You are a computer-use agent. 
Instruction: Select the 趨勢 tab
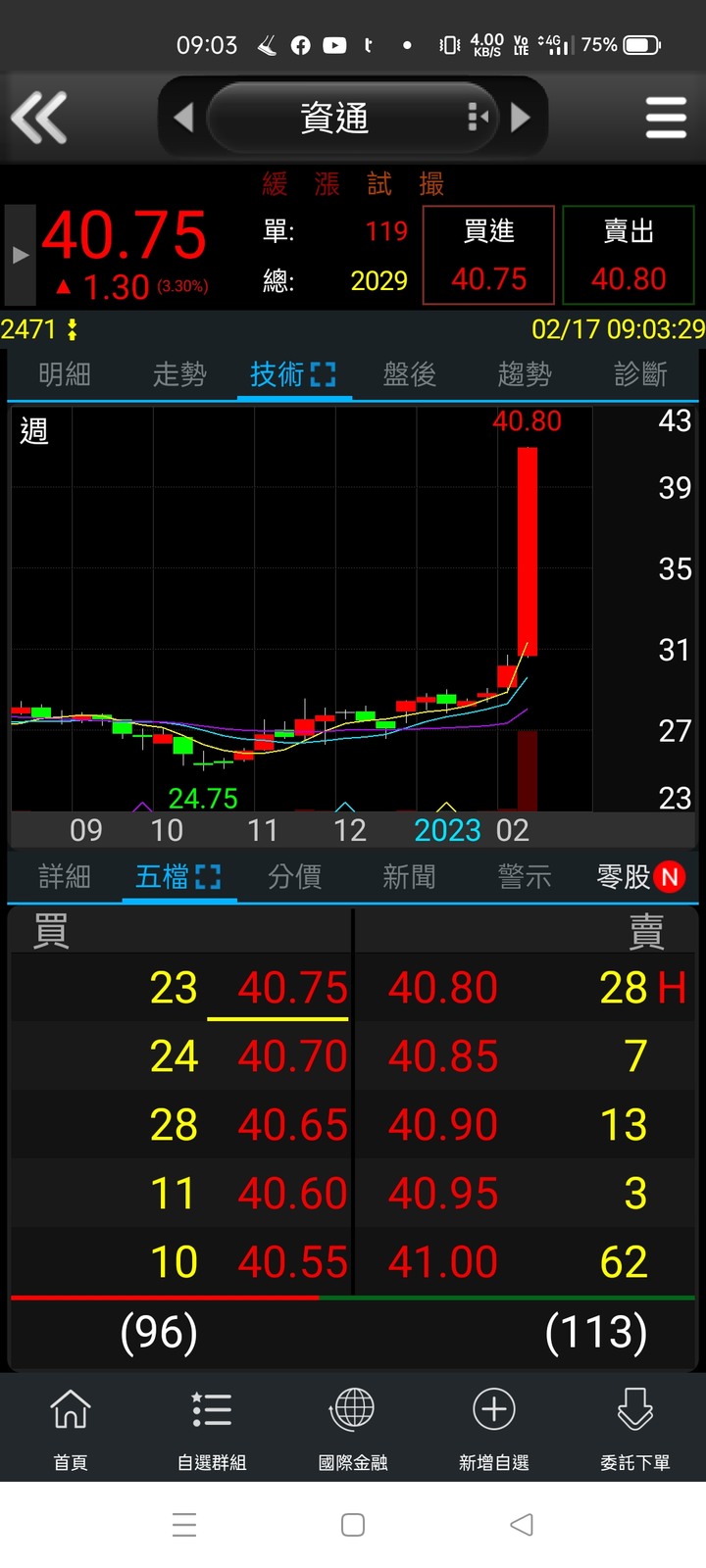[x=525, y=374]
